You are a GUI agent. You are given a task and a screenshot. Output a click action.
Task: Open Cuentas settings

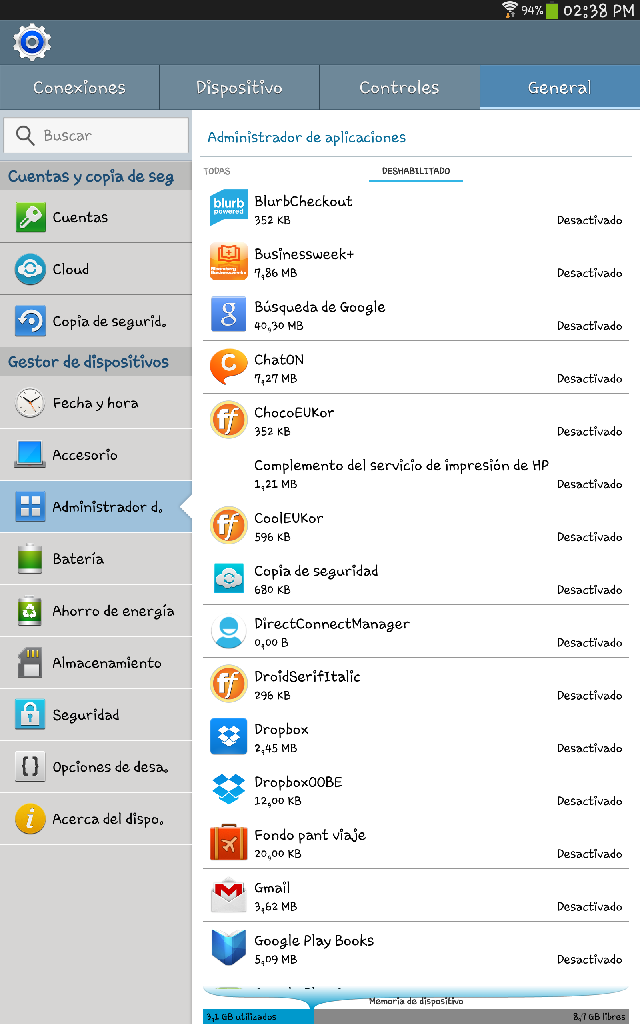click(95, 217)
